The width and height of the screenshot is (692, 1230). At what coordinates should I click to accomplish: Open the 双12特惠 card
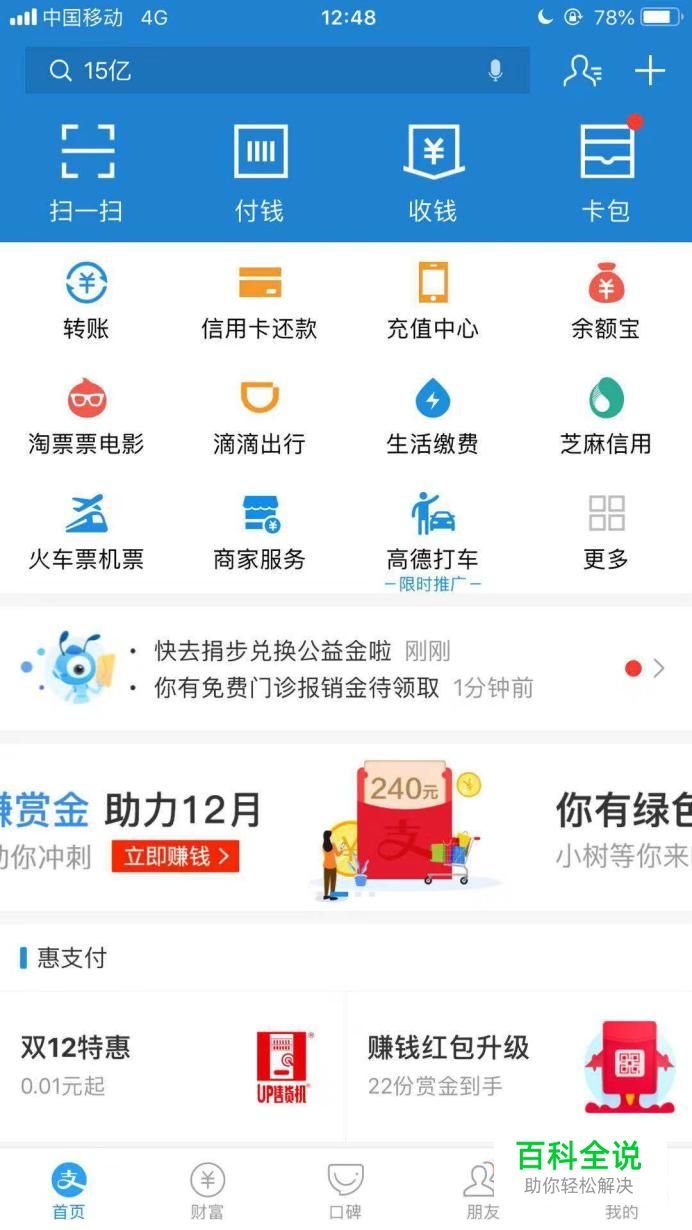(172, 1066)
